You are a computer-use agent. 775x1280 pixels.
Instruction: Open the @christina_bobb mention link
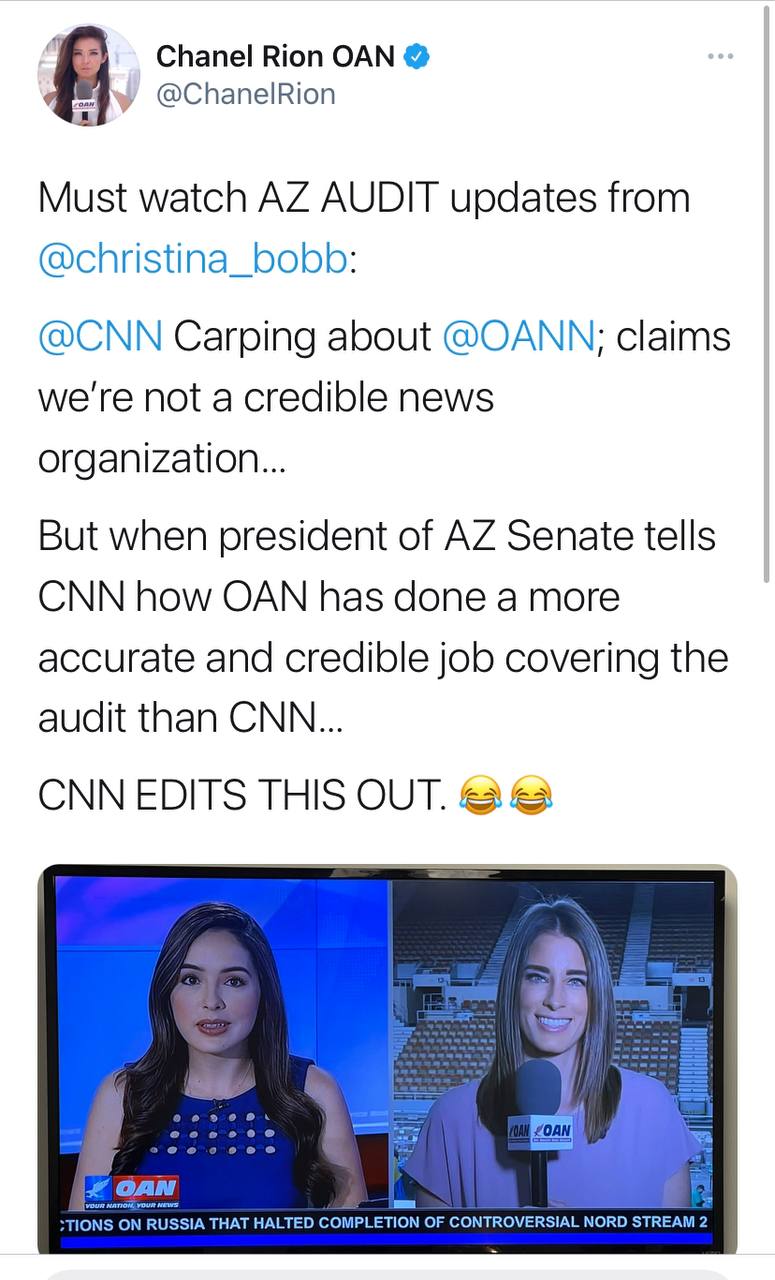(x=192, y=258)
